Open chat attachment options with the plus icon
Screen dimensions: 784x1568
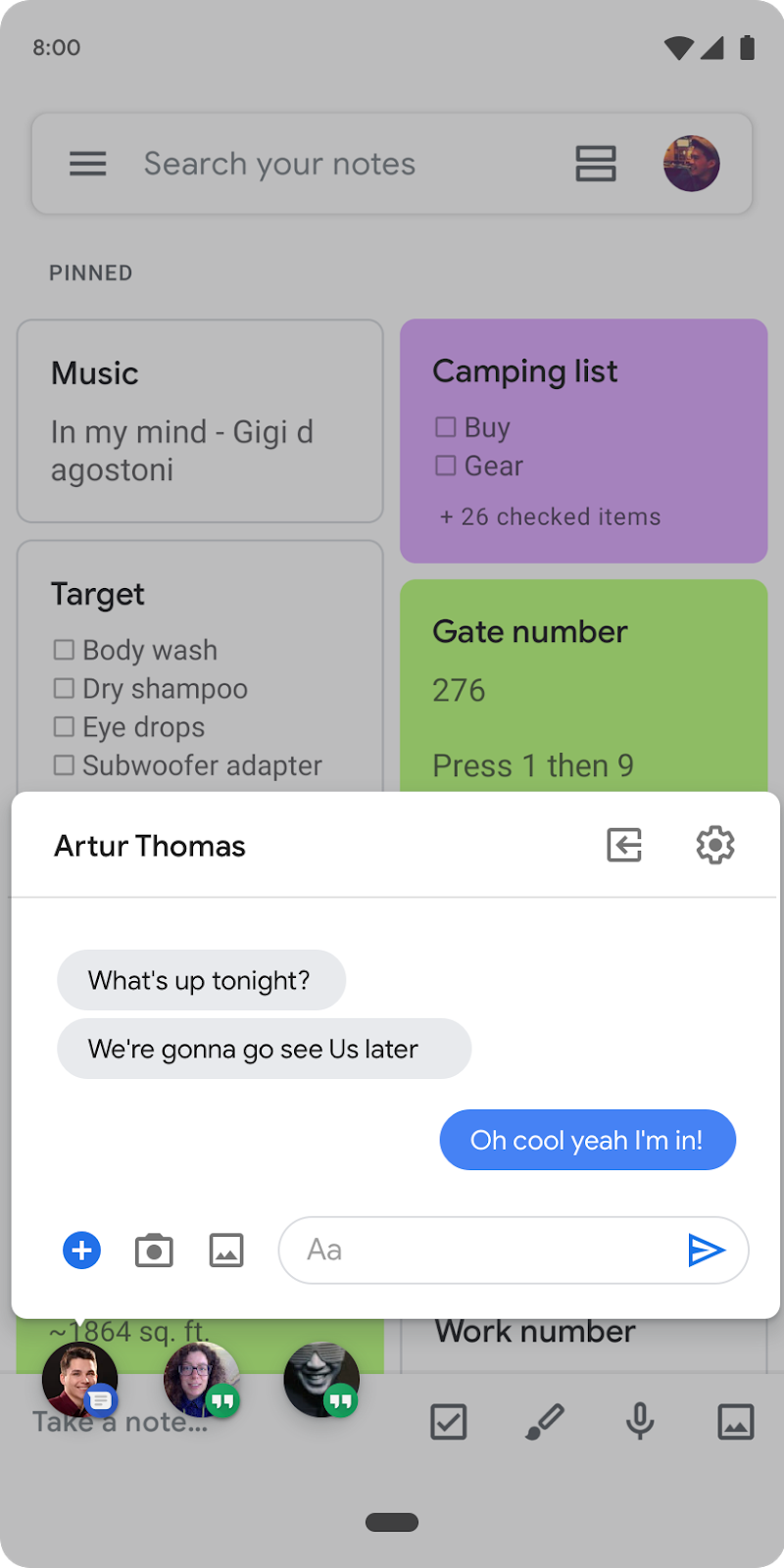click(x=81, y=1249)
